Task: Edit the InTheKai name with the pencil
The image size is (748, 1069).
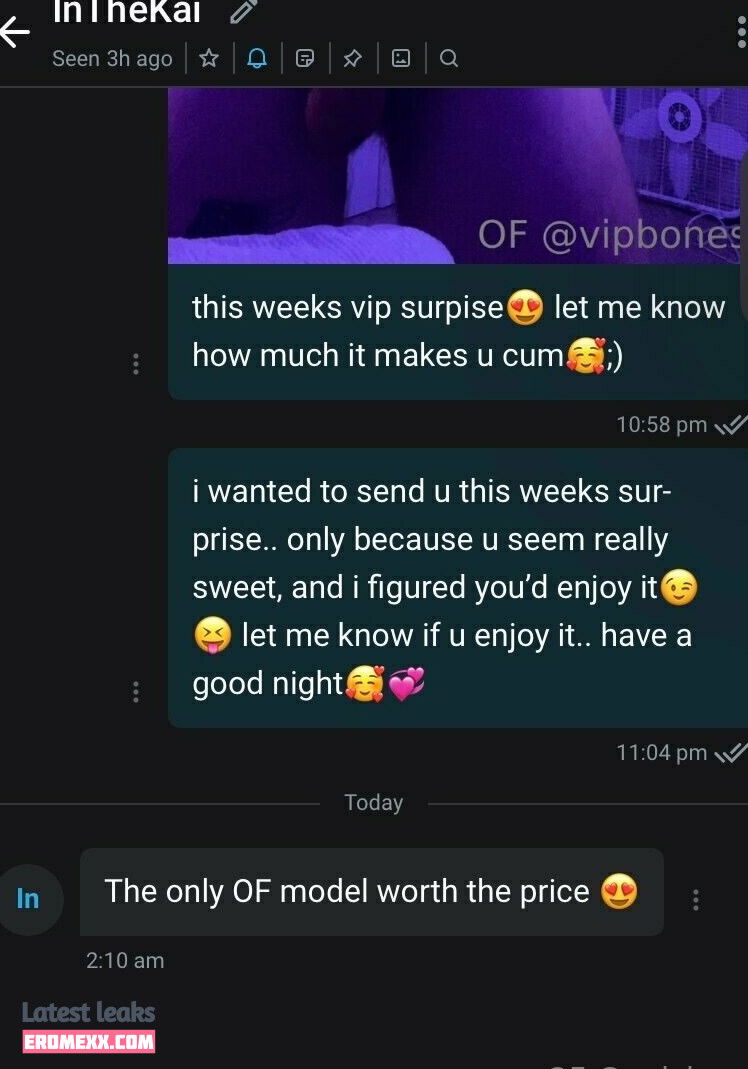Action: pyautogui.click(x=243, y=11)
